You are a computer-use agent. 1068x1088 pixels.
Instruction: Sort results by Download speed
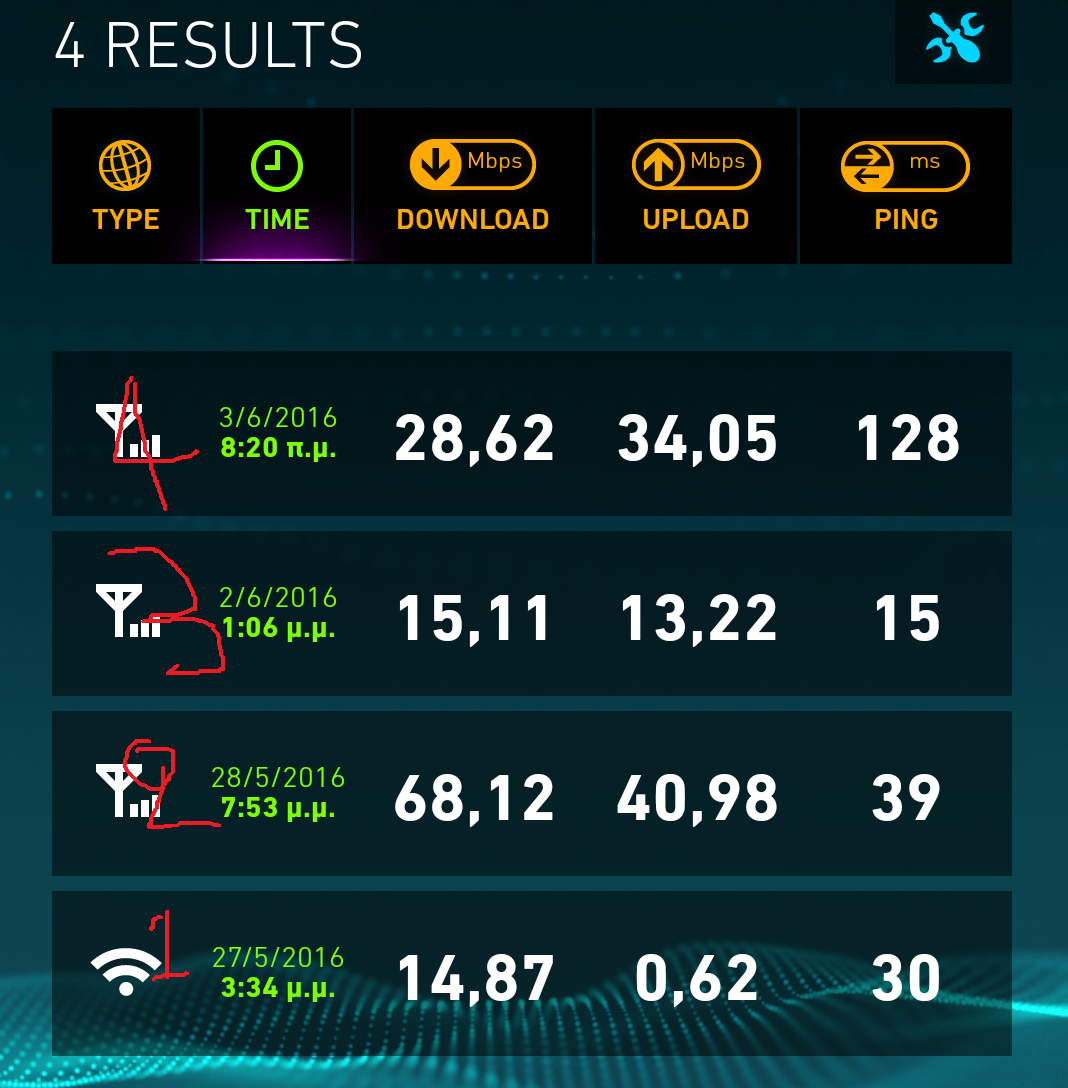pos(473,186)
